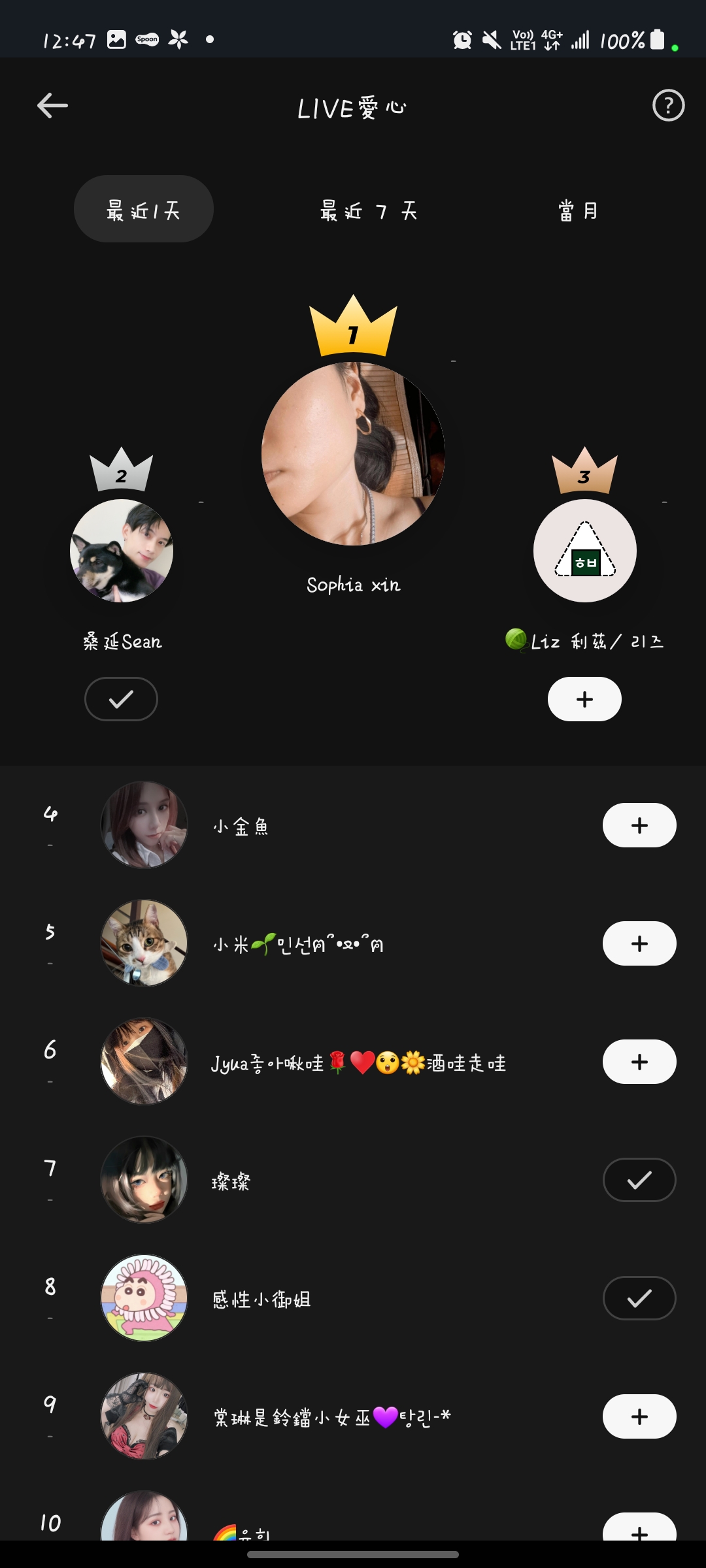Screen dimensions: 706x1568
Task: Unfollow 桑延Sean with the check button
Action: click(121, 699)
